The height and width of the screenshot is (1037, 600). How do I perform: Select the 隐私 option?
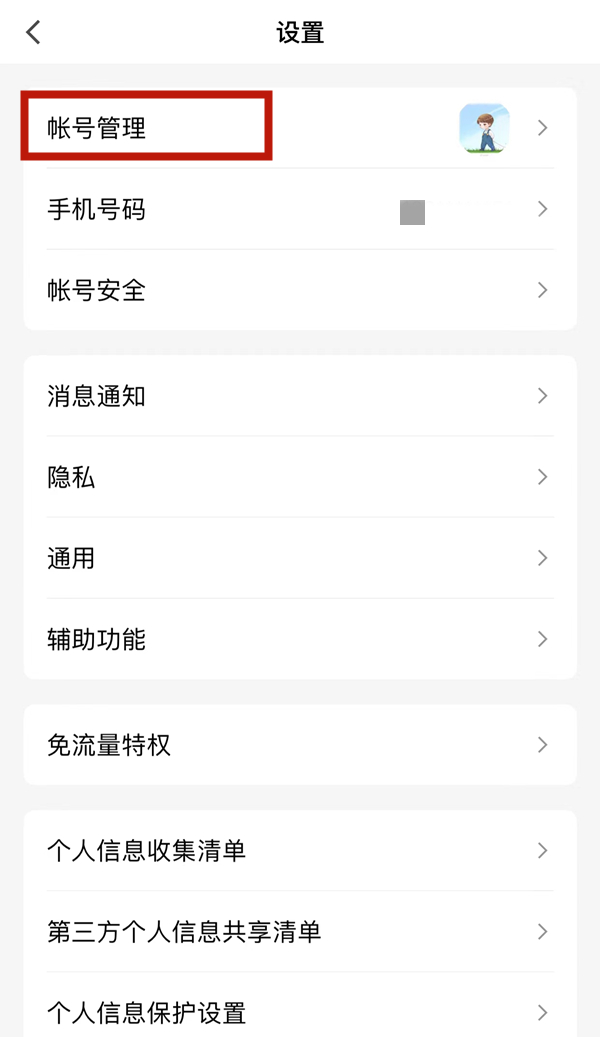click(299, 477)
